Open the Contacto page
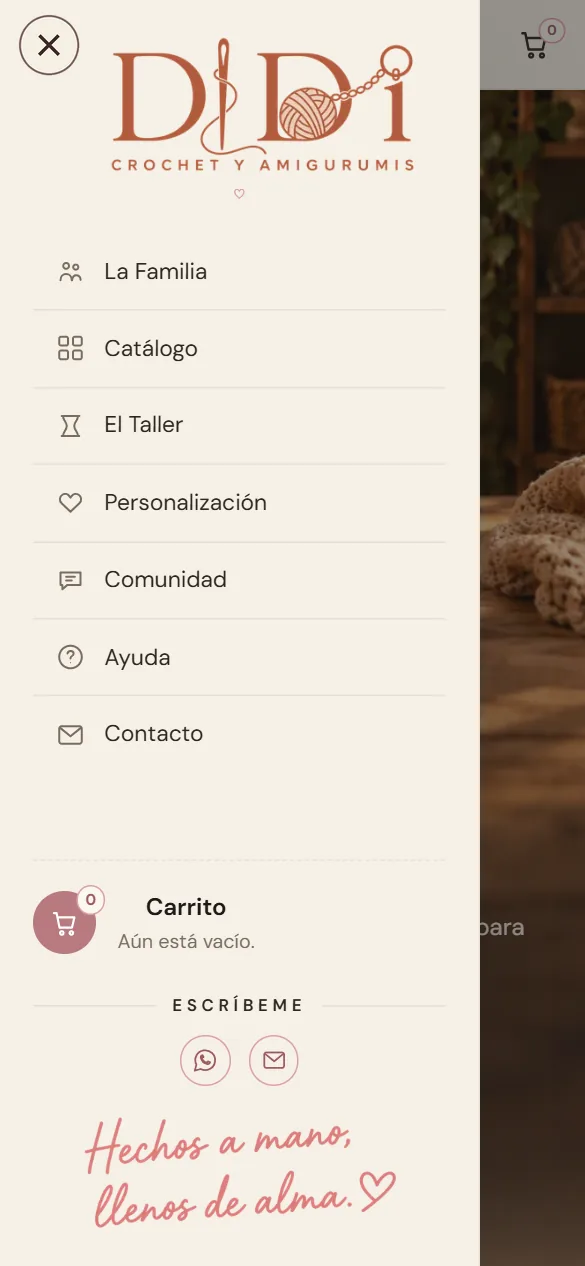Screen dimensions: 585x1266 pos(239,734)
